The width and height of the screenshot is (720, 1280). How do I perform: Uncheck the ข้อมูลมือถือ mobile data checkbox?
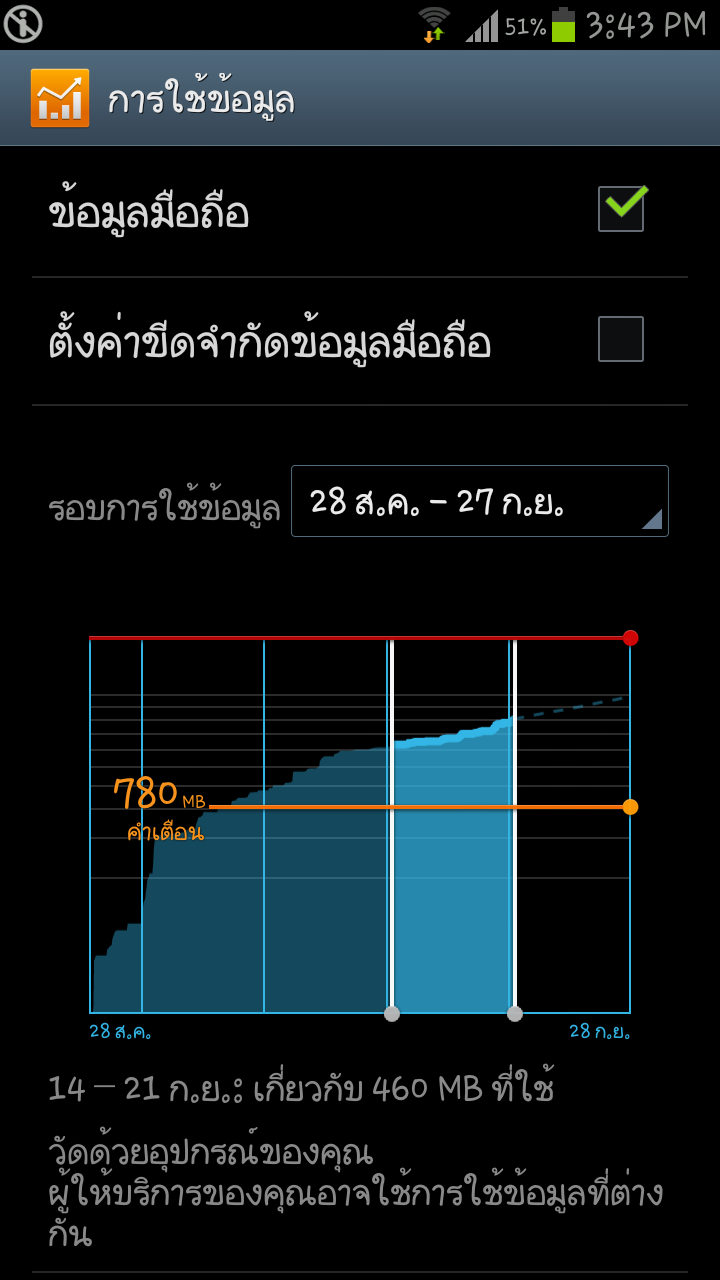(621, 208)
